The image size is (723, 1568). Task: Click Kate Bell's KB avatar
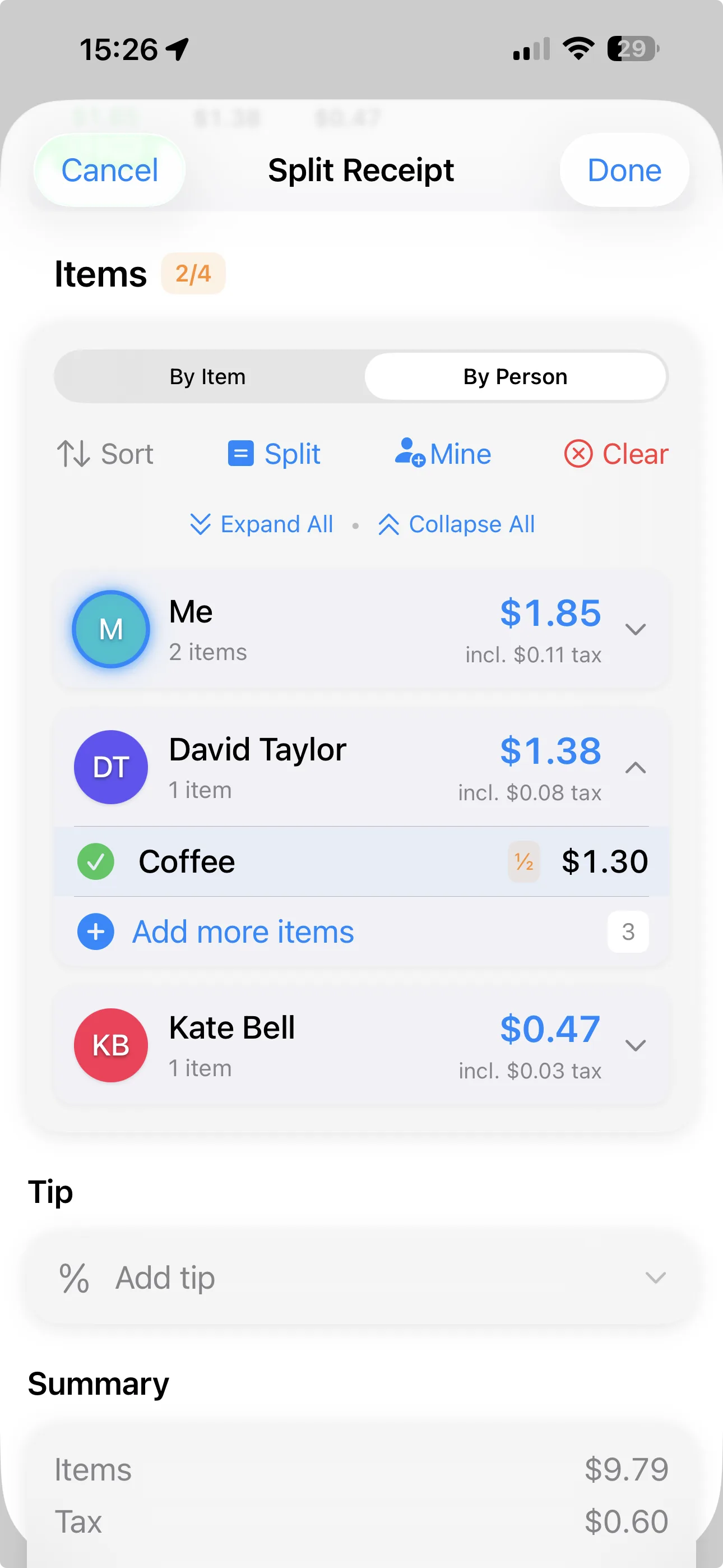[x=111, y=1045]
